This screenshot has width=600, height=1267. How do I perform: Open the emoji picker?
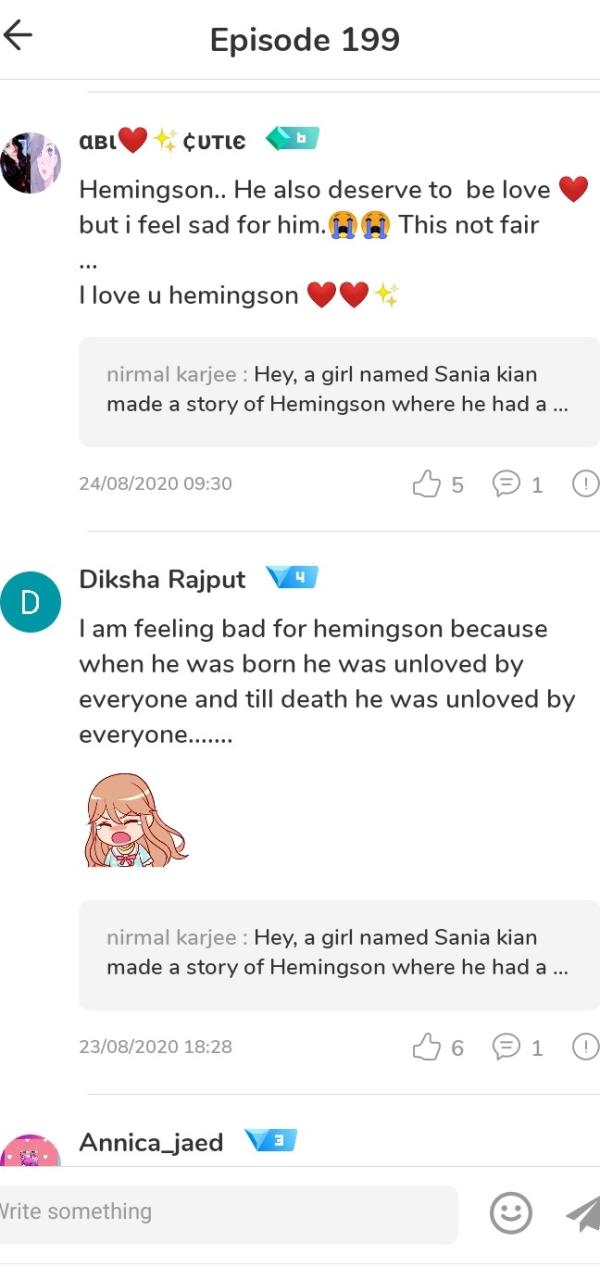tap(510, 1213)
